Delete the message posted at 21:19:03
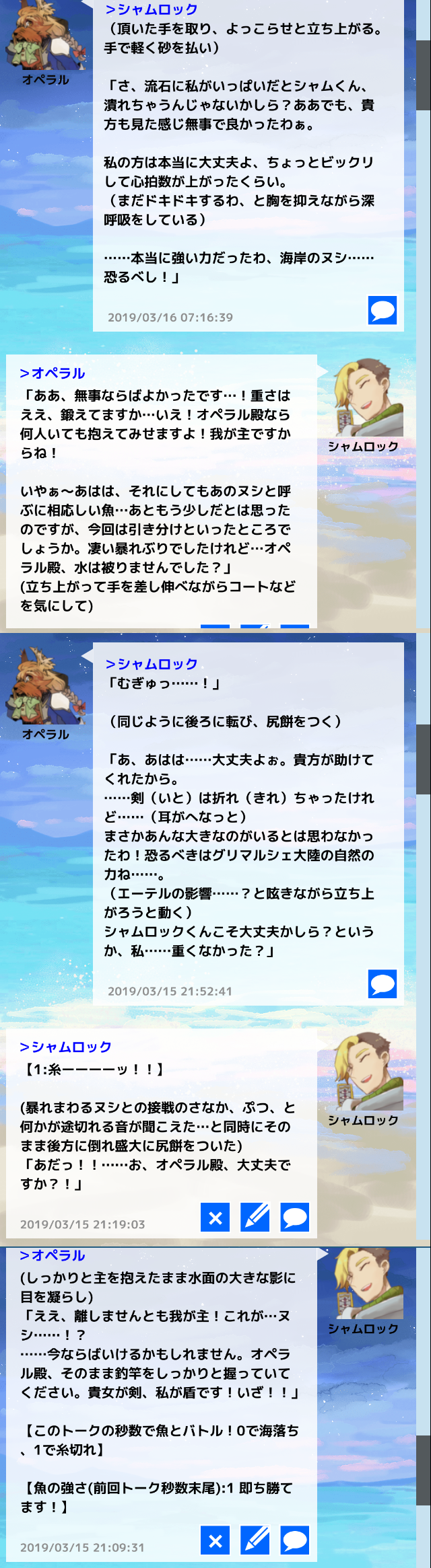This screenshot has height=1568, width=431. [215, 1217]
